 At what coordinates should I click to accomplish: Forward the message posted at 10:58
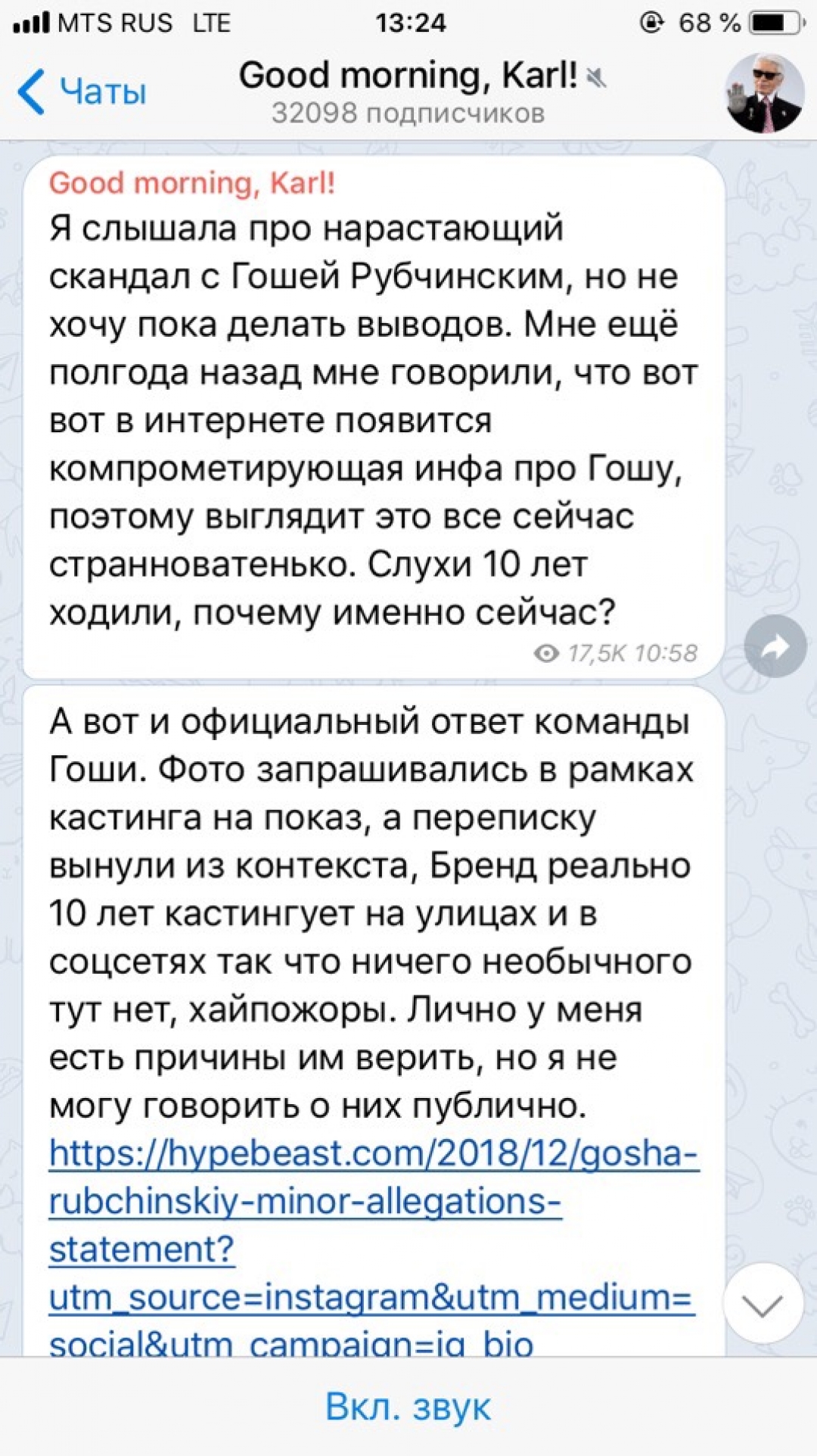click(x=775, y=646)
